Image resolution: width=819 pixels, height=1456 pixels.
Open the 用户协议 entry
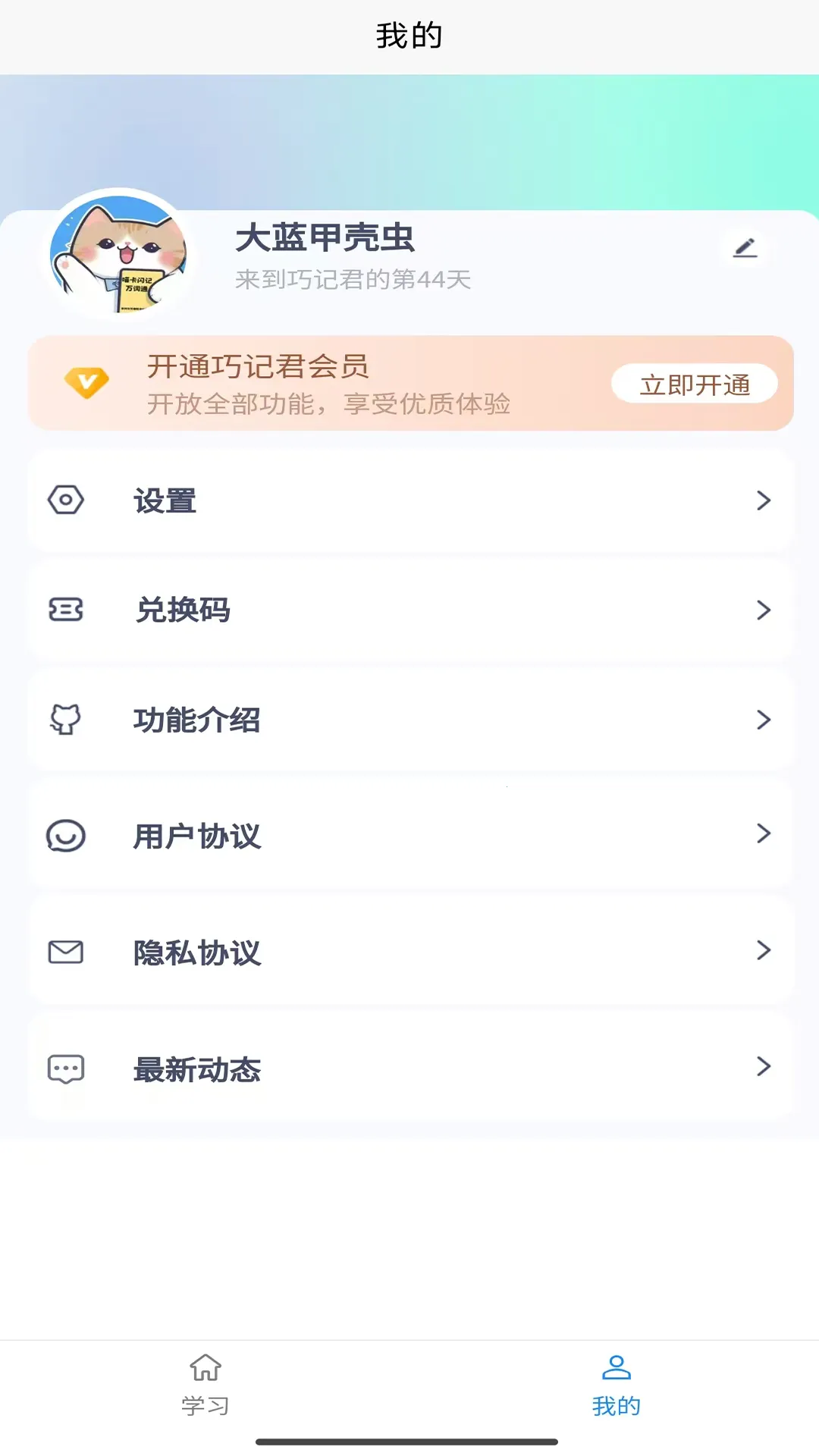pos(409,835)
